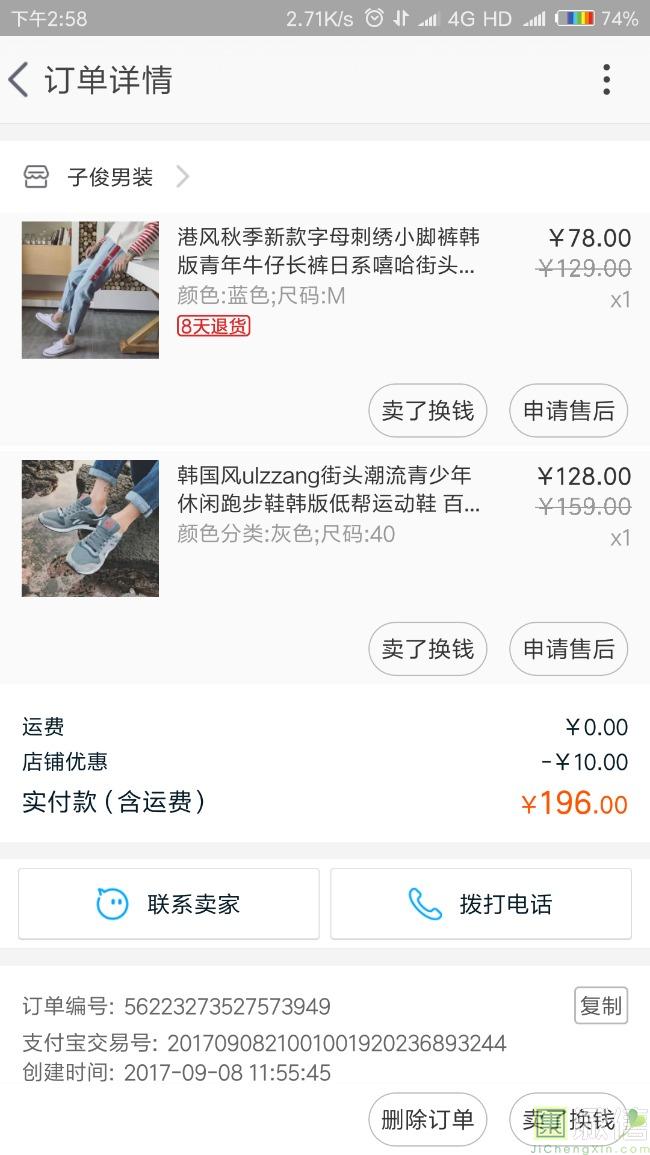Screen dimensions: 650x1155
Task: Open the three-dot overflow menu
Action: tap(606, 80)
